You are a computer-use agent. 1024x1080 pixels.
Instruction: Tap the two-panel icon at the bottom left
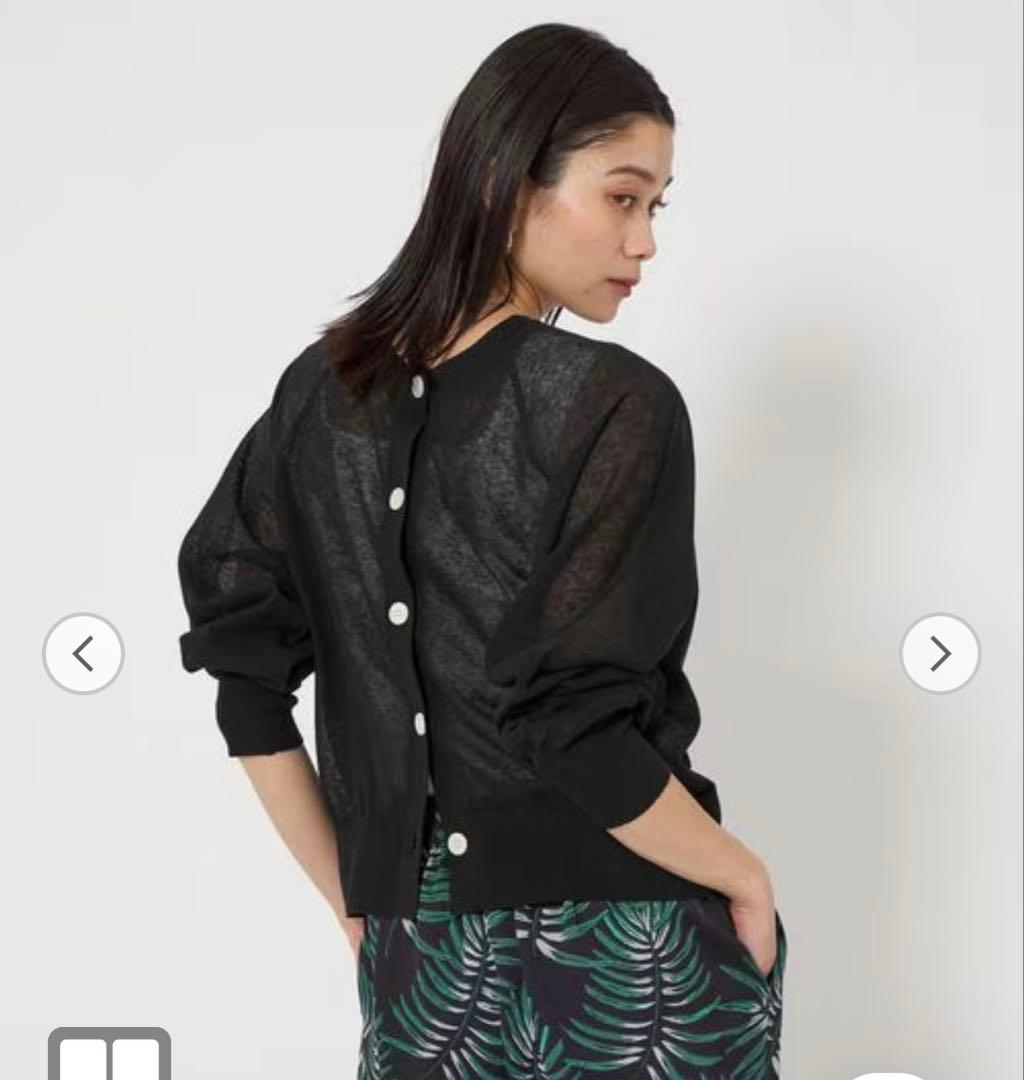point(109,1054)
